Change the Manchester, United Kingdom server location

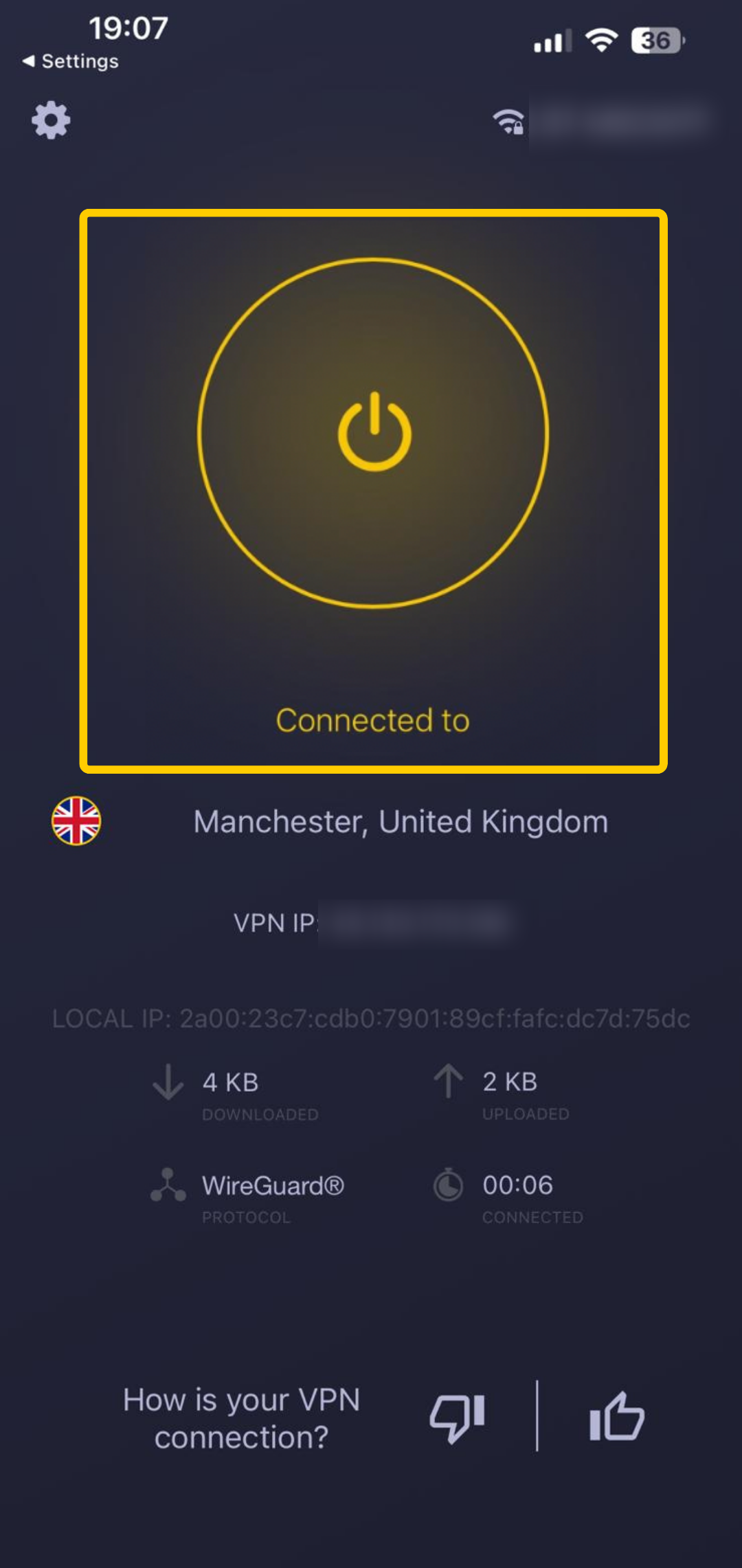coord(400,822)
